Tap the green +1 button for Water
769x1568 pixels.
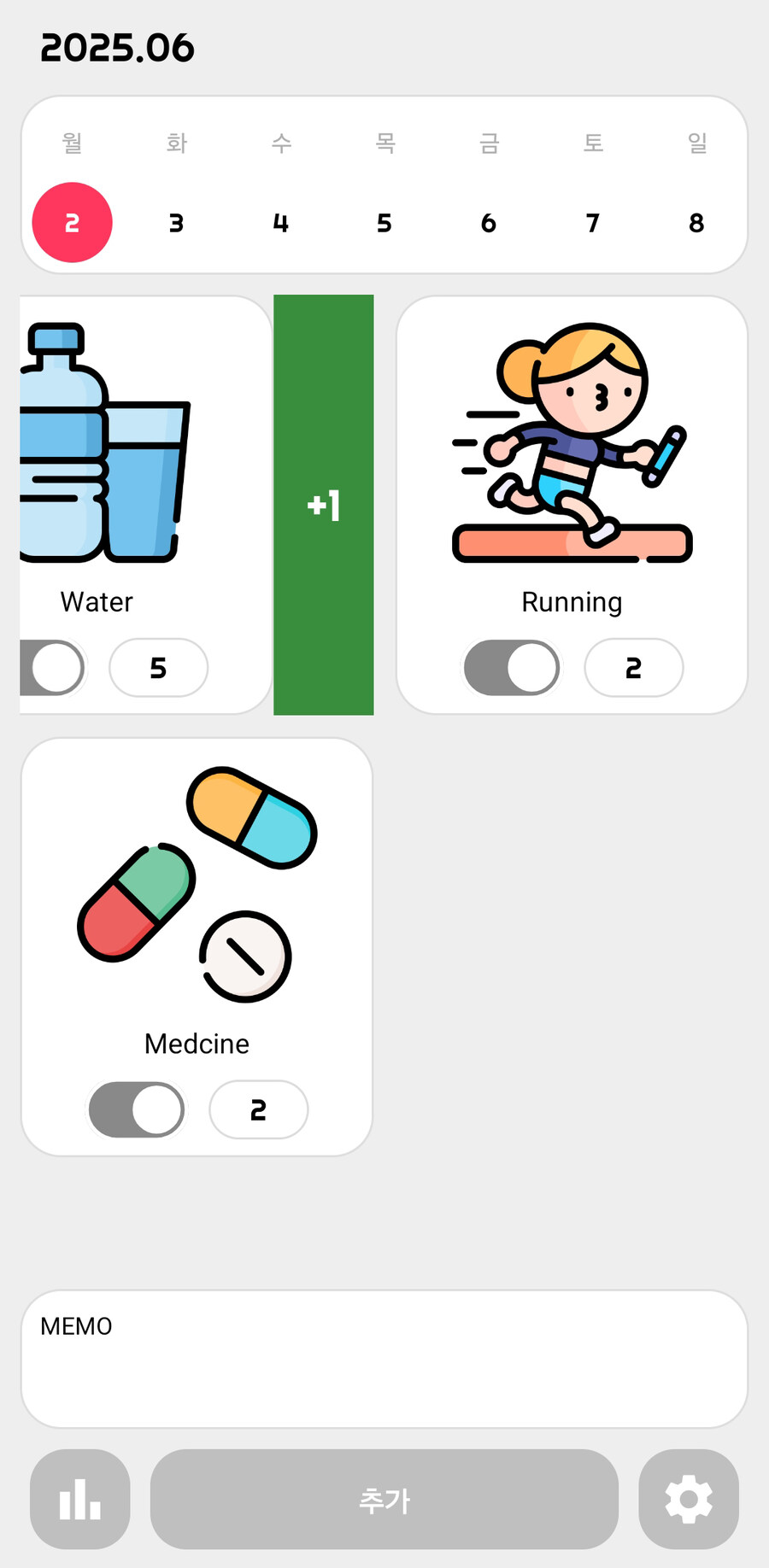pyautogui.click(x=324, y=505)
